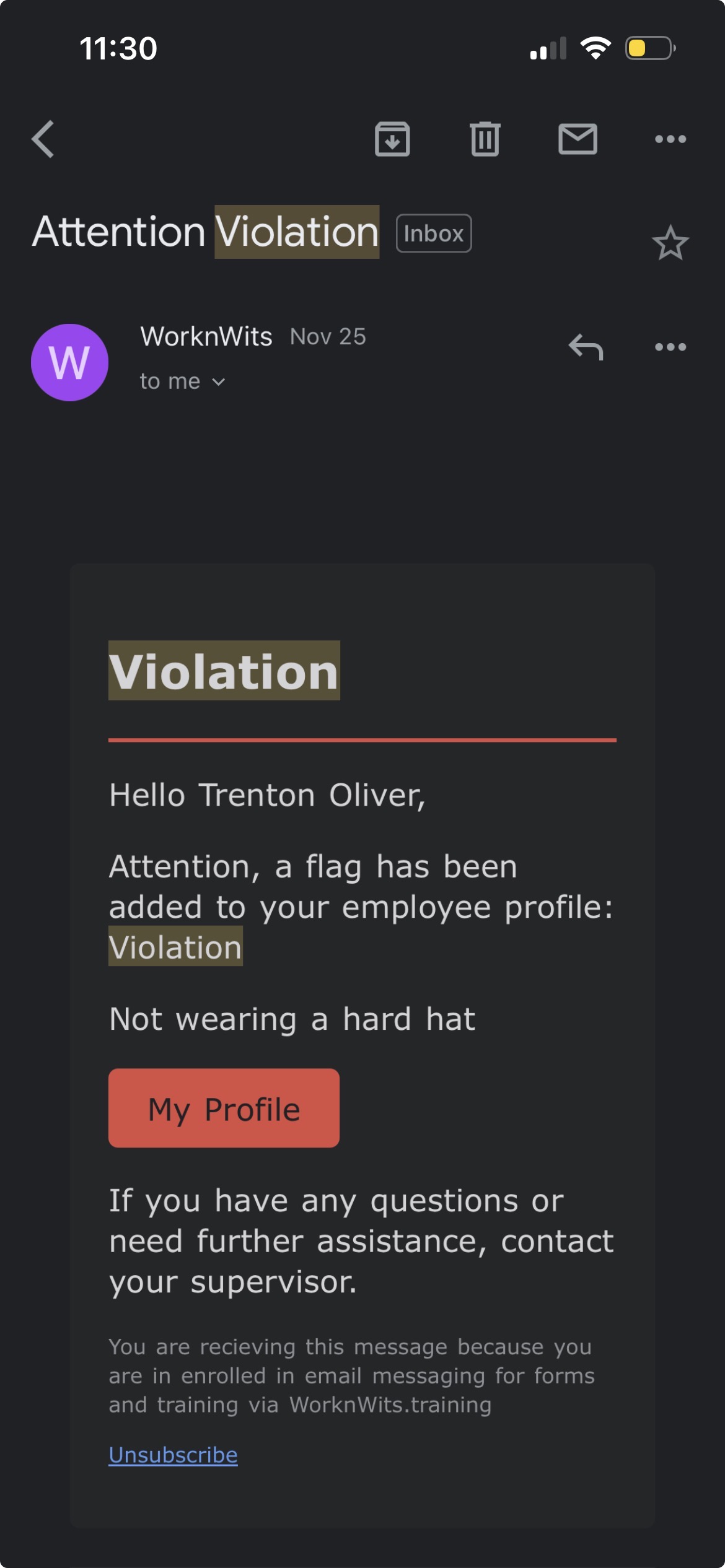The image size is (725, 1568).
Task: Open more options for the WorknWits message
Action: click(670, 347)
